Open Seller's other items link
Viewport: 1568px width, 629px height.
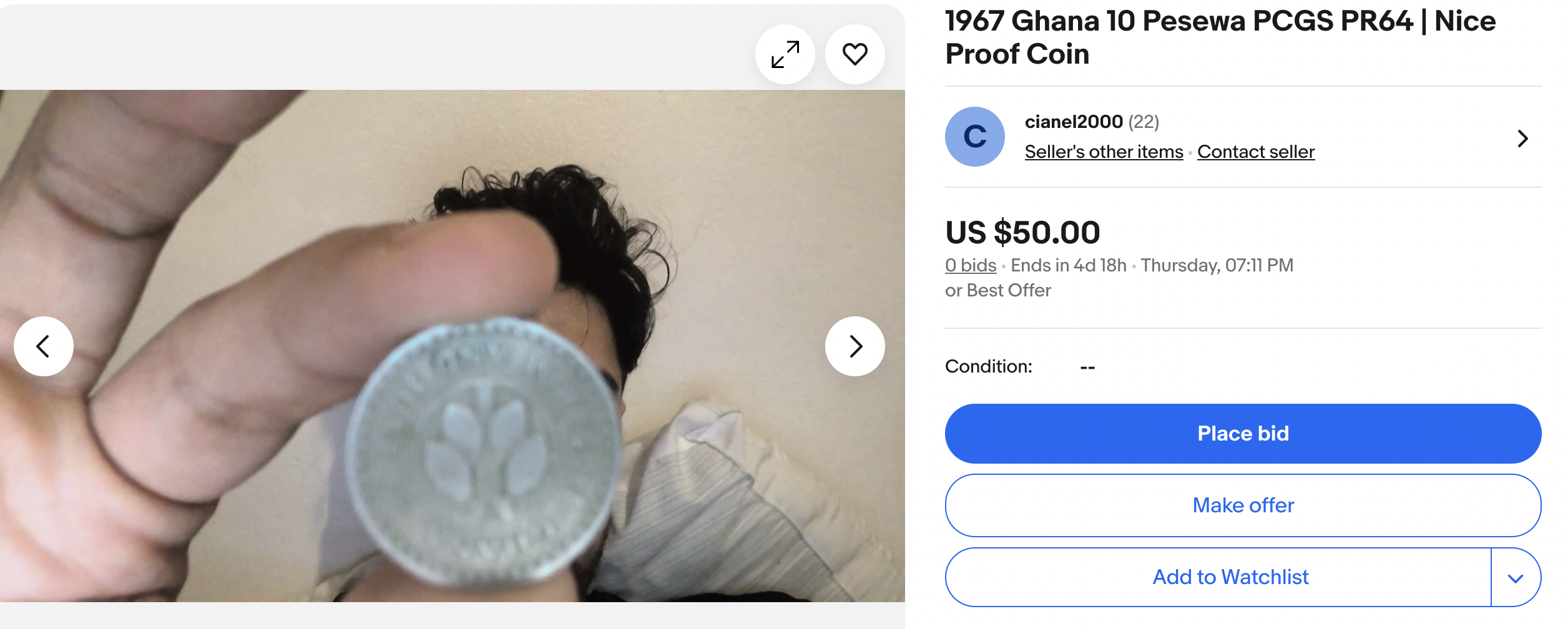pos(1104,152)
